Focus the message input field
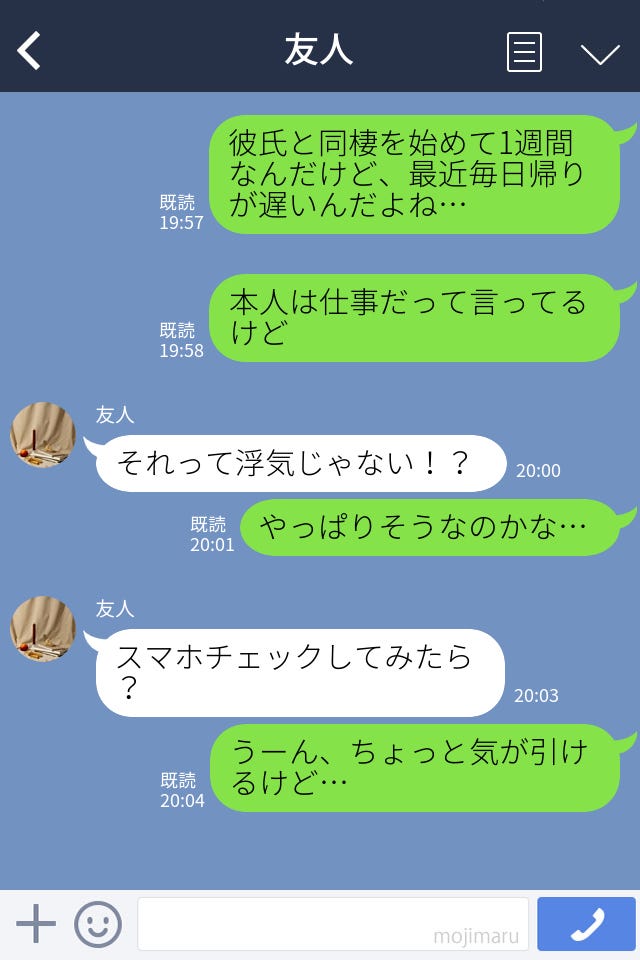 [x=332, y=924]
